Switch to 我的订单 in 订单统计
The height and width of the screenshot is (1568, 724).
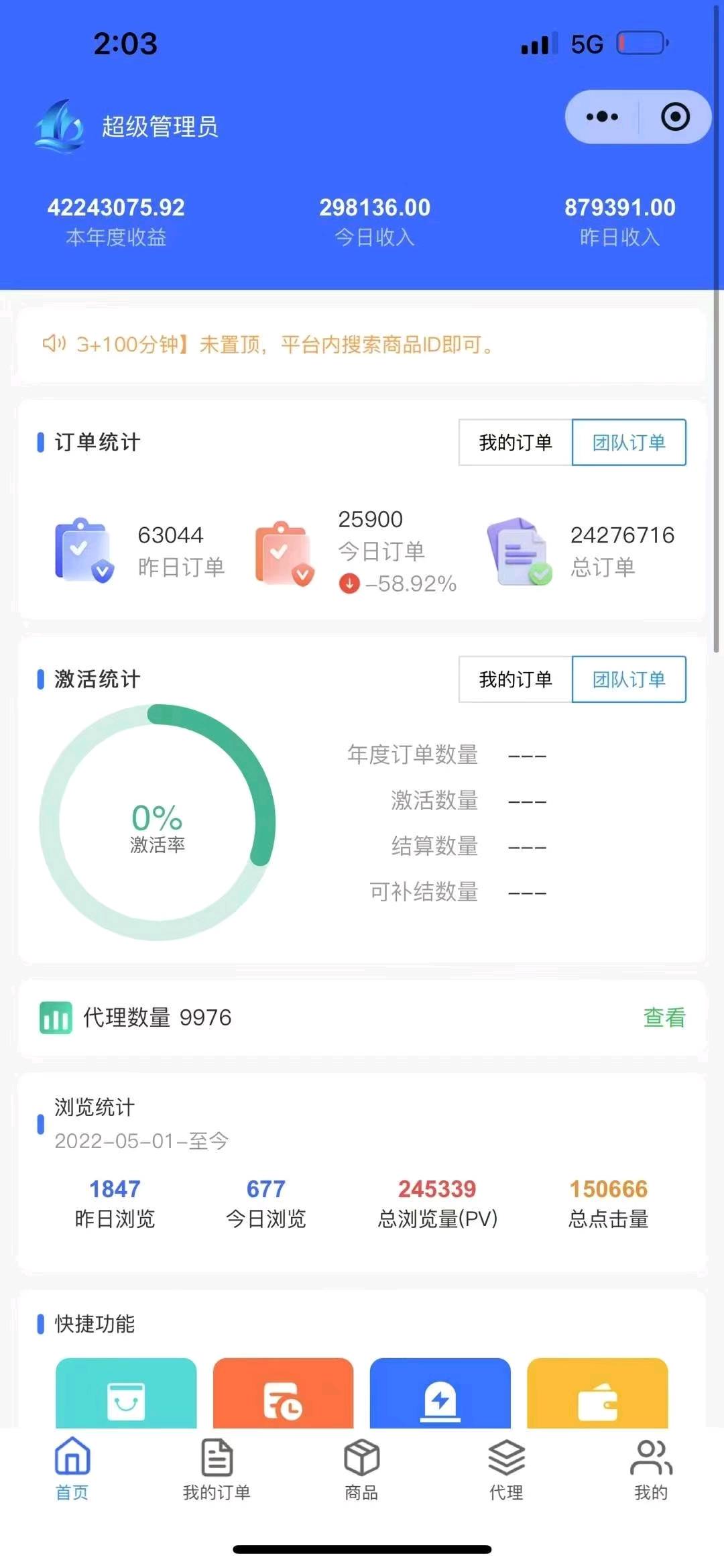click(x=515, y=443)
